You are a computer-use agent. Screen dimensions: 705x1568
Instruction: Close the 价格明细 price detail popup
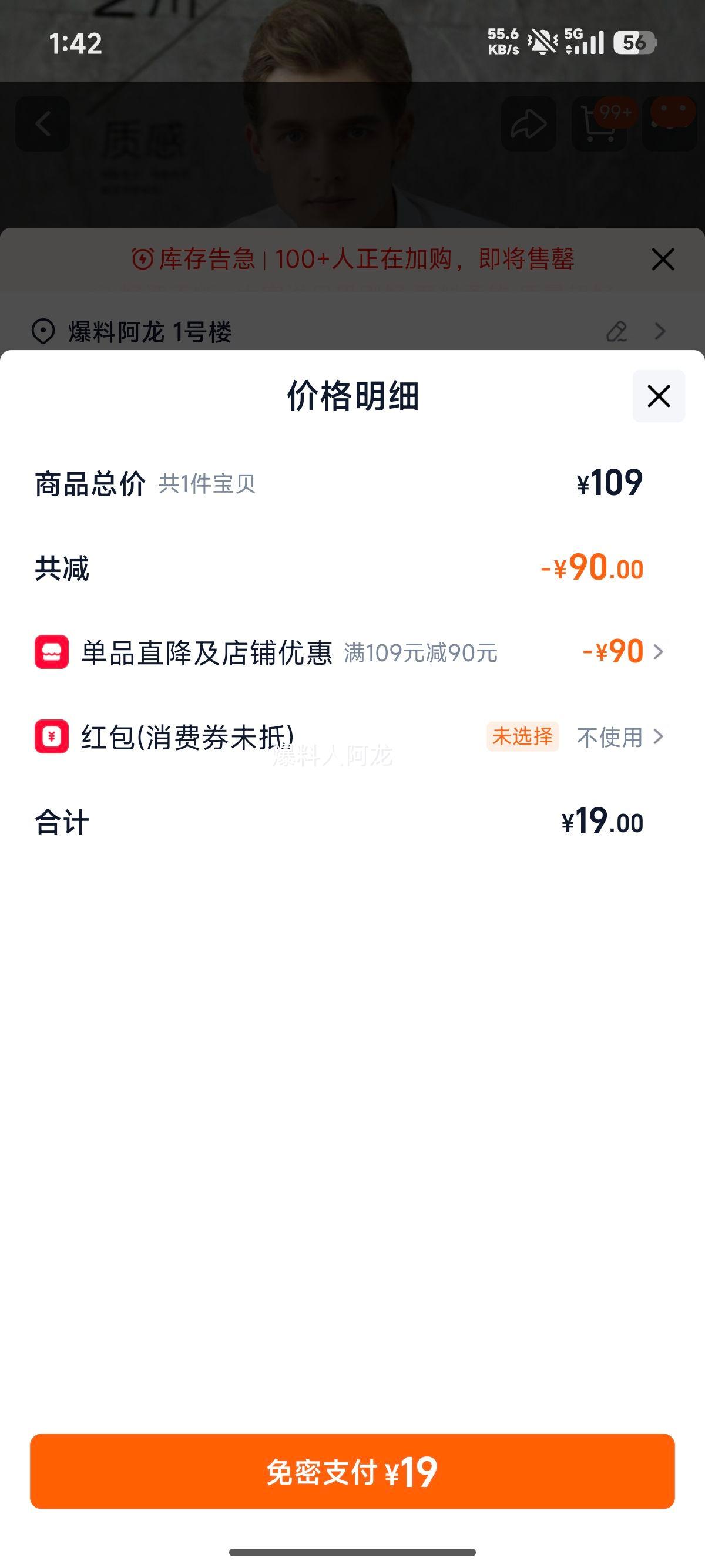657,396
